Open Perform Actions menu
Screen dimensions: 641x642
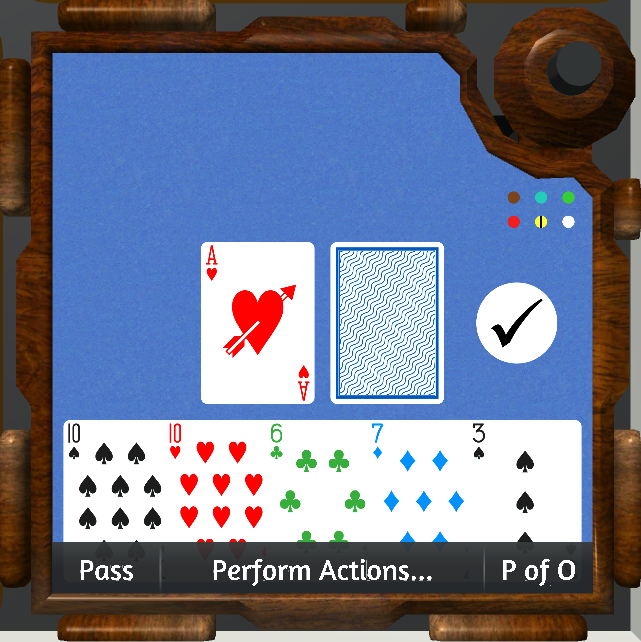322,571
